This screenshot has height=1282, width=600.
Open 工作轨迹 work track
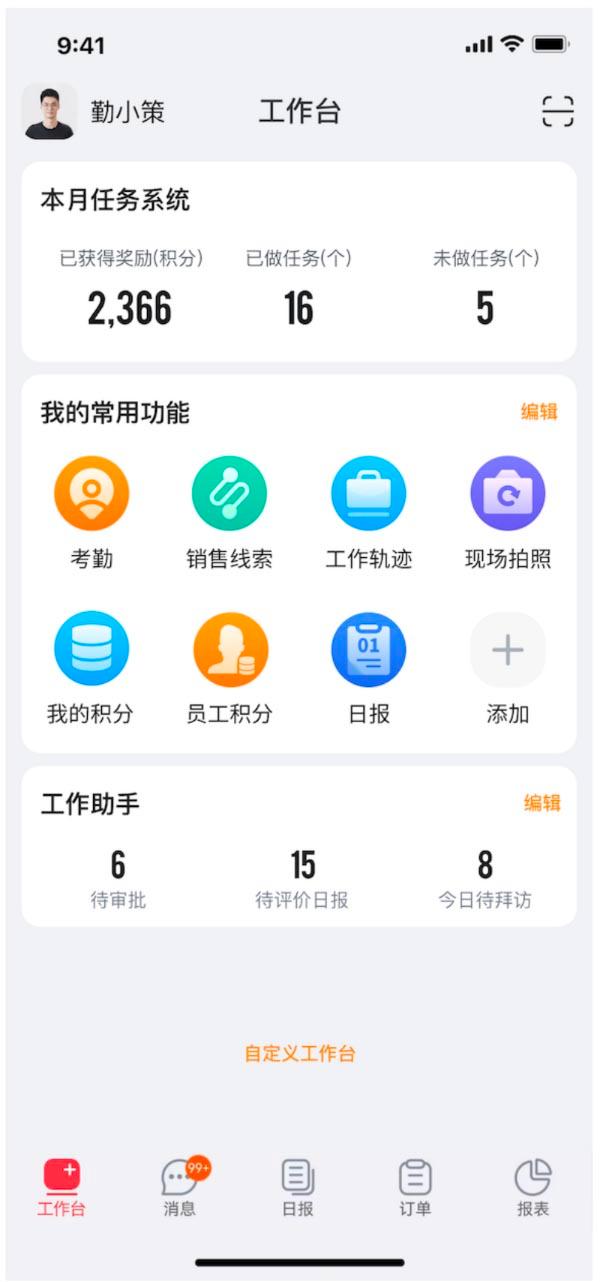click(x=369, y=494)
